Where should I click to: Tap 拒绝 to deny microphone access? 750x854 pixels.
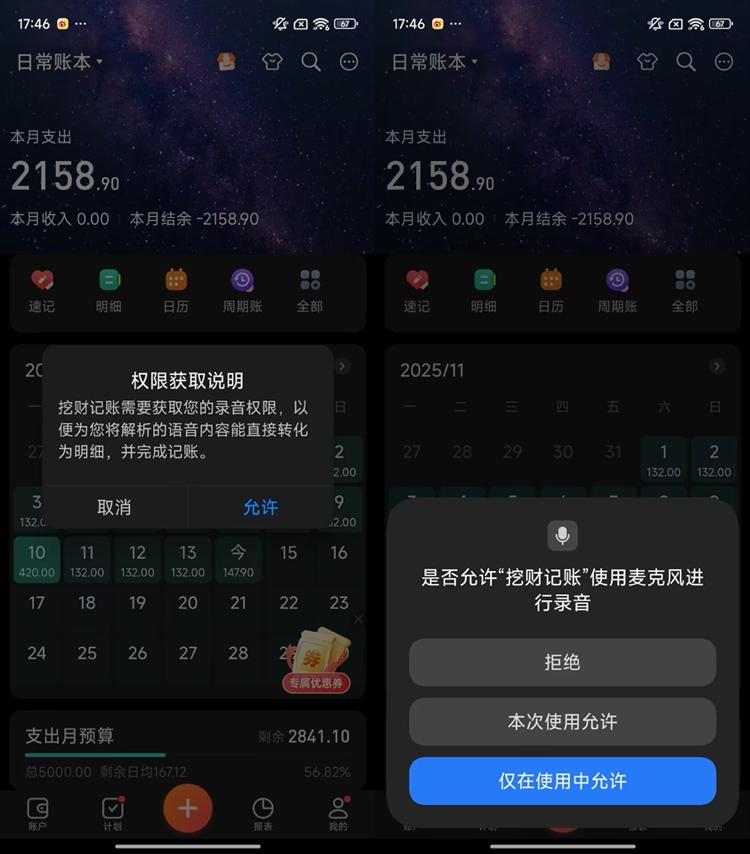[562, 662]
